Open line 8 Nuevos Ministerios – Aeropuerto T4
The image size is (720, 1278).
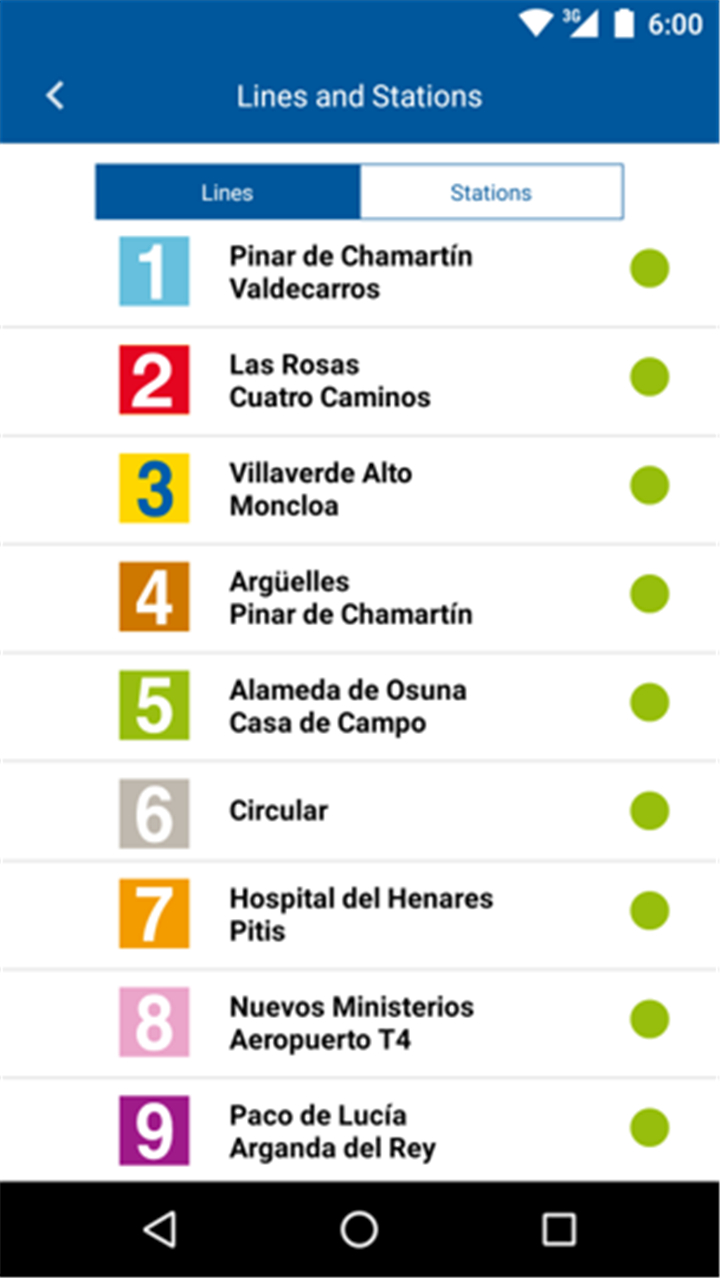pyautogui.click(x=360, y=1023)
